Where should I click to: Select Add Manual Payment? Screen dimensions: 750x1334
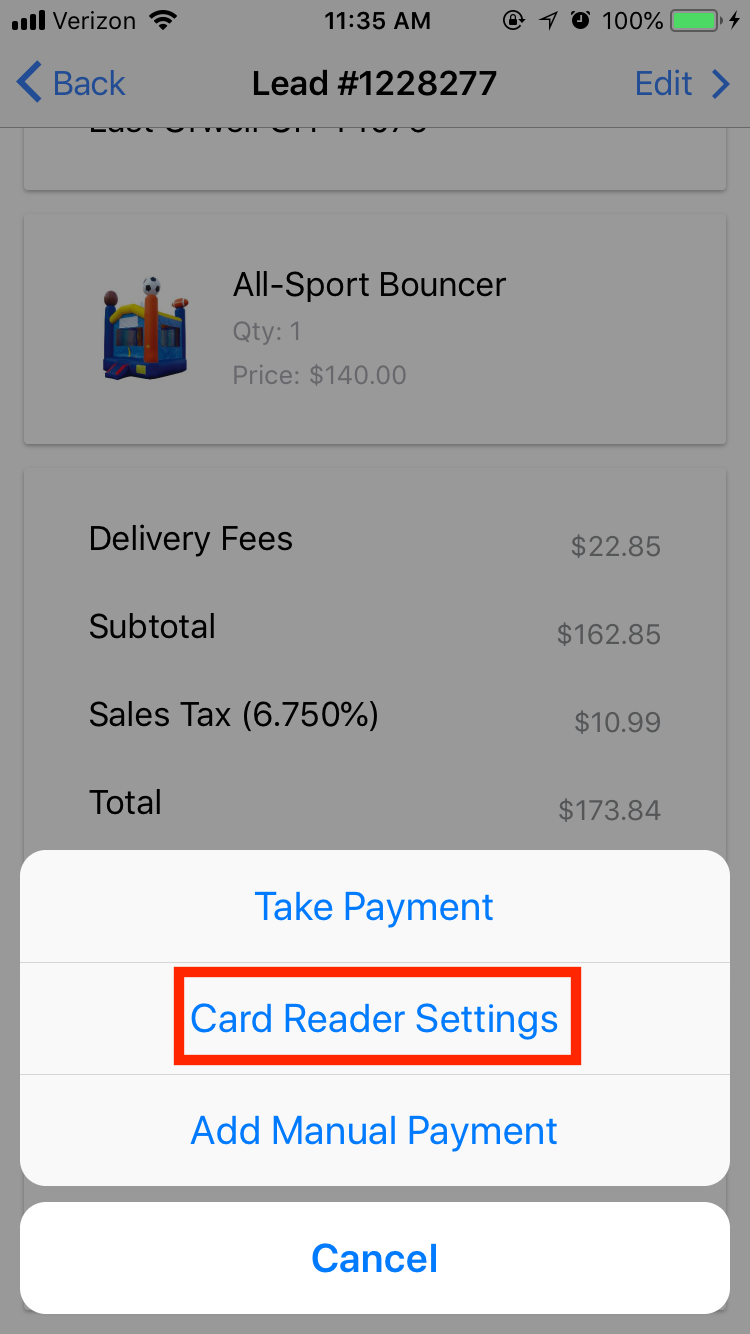click(x=375, y=1130)
